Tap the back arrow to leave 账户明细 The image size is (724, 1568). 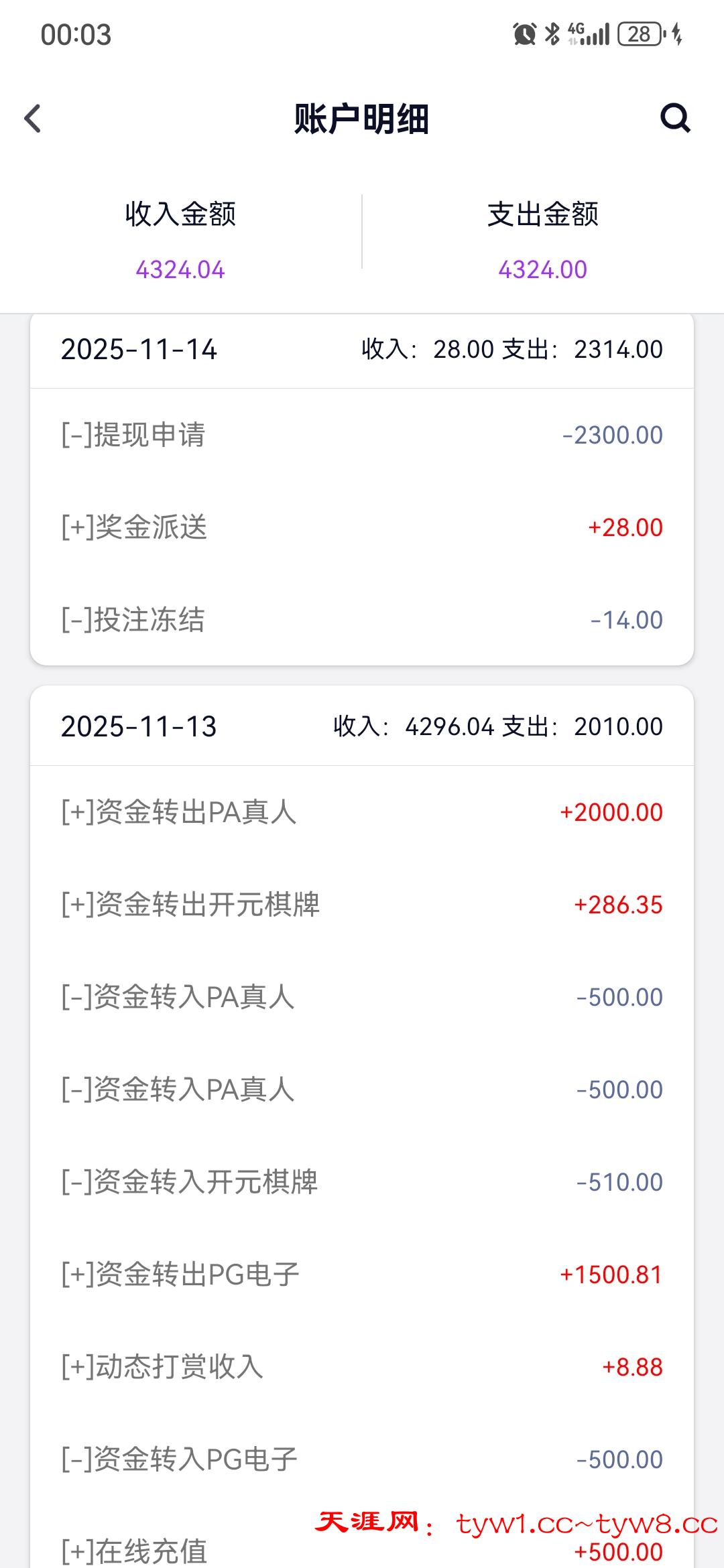[x=32, y=119]
